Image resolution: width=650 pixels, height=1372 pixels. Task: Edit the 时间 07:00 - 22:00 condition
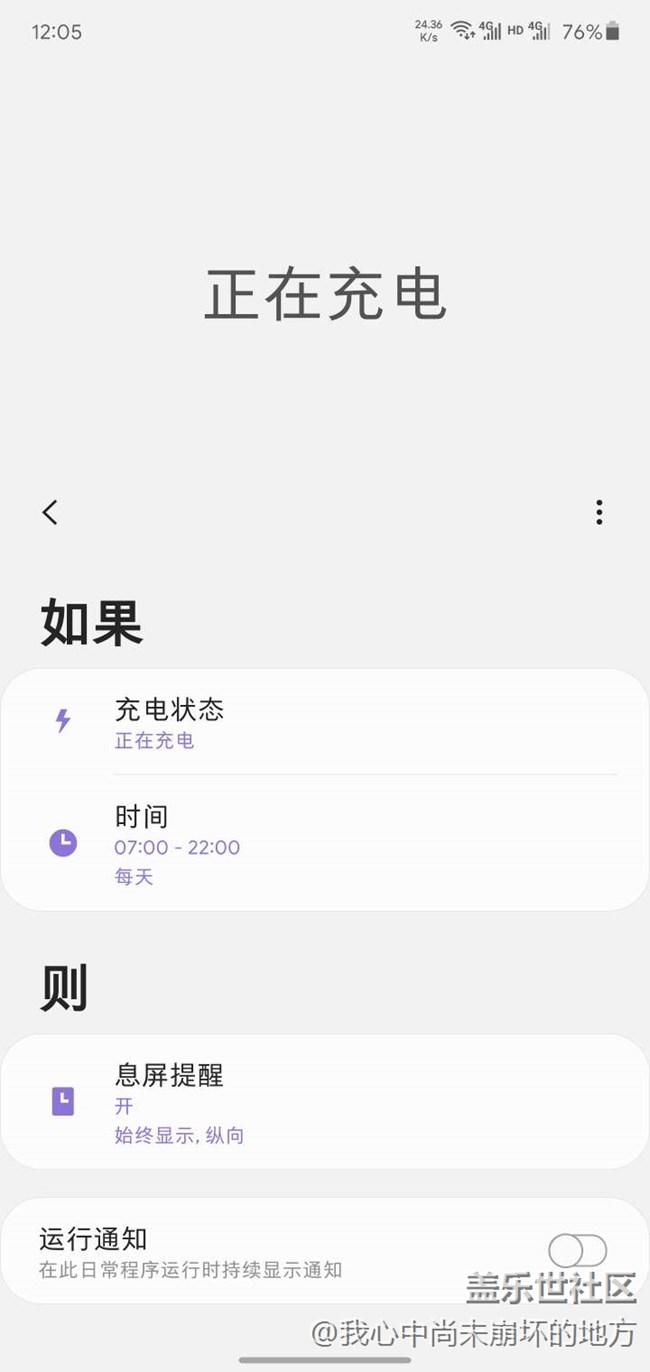click(325, 845)
